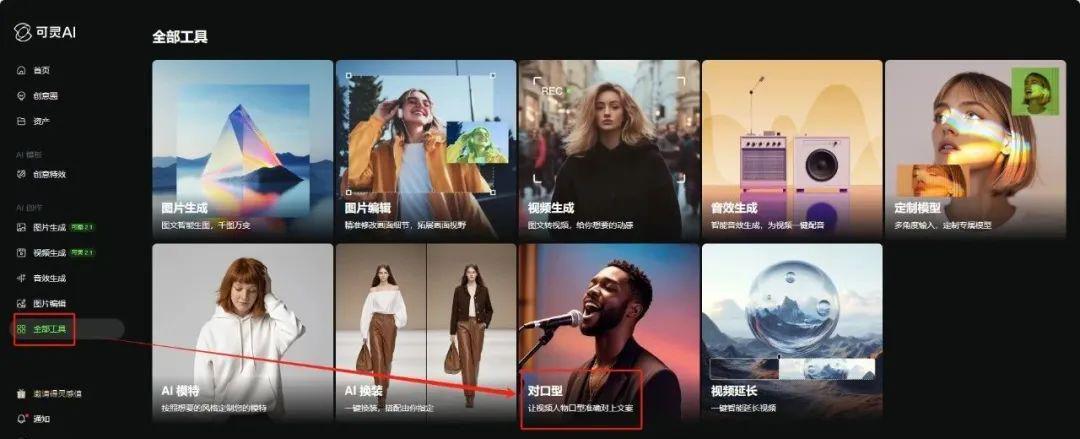This screenshot has height=439, width=1080.
Task: Select 视频生成 in the sidebar
Action: [x=48, y=252]
